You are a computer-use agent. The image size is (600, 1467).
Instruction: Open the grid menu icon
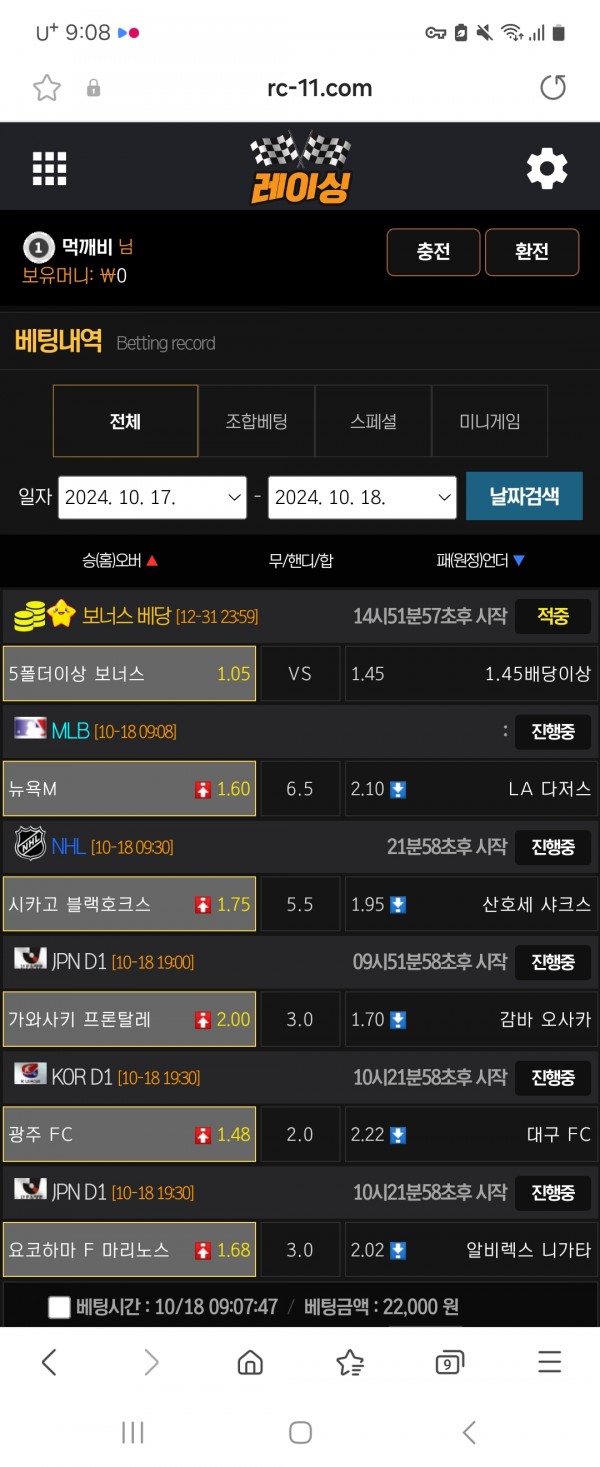pyautogui.click(x=49, y=169)
